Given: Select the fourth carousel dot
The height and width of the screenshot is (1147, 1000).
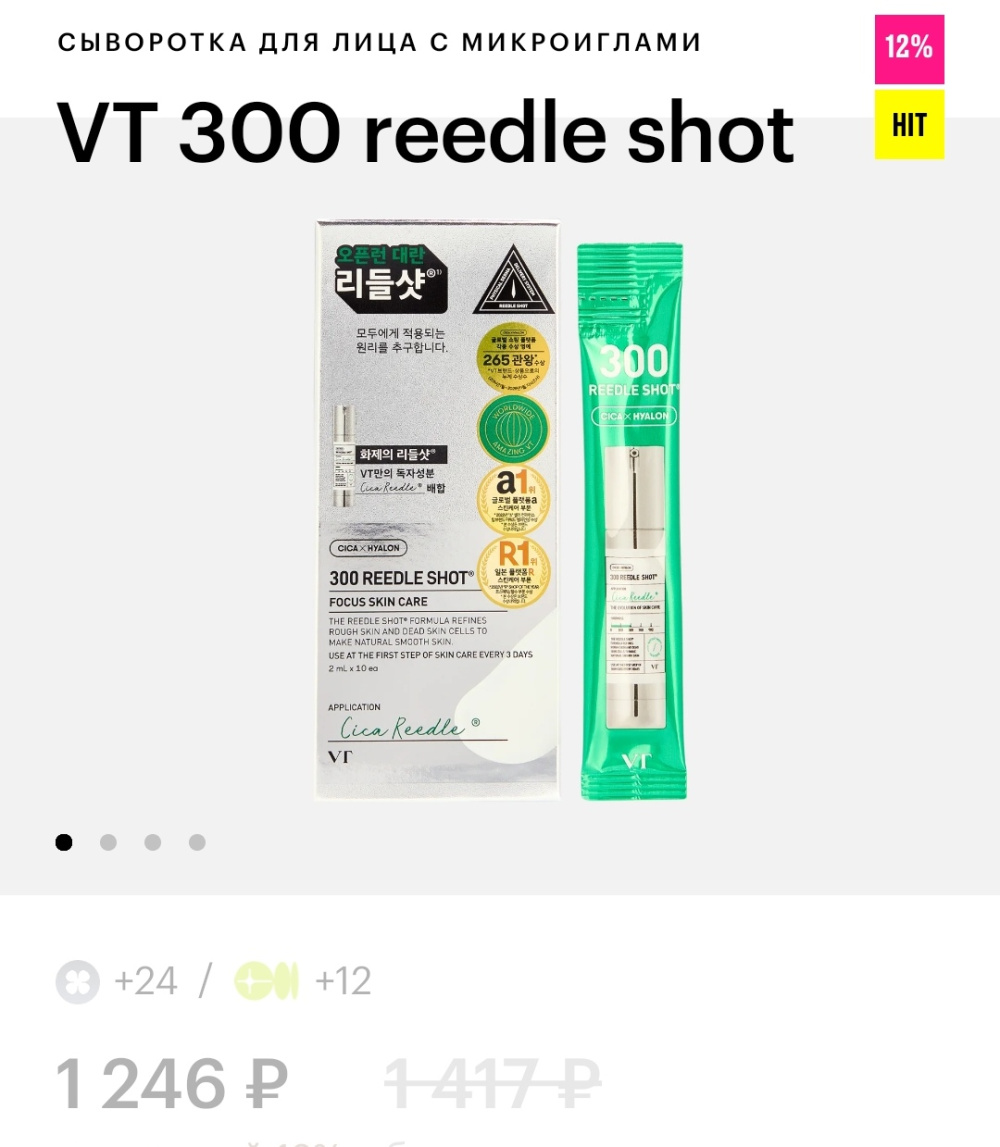Looking at the screenshot, I should (x=197, y=842).
